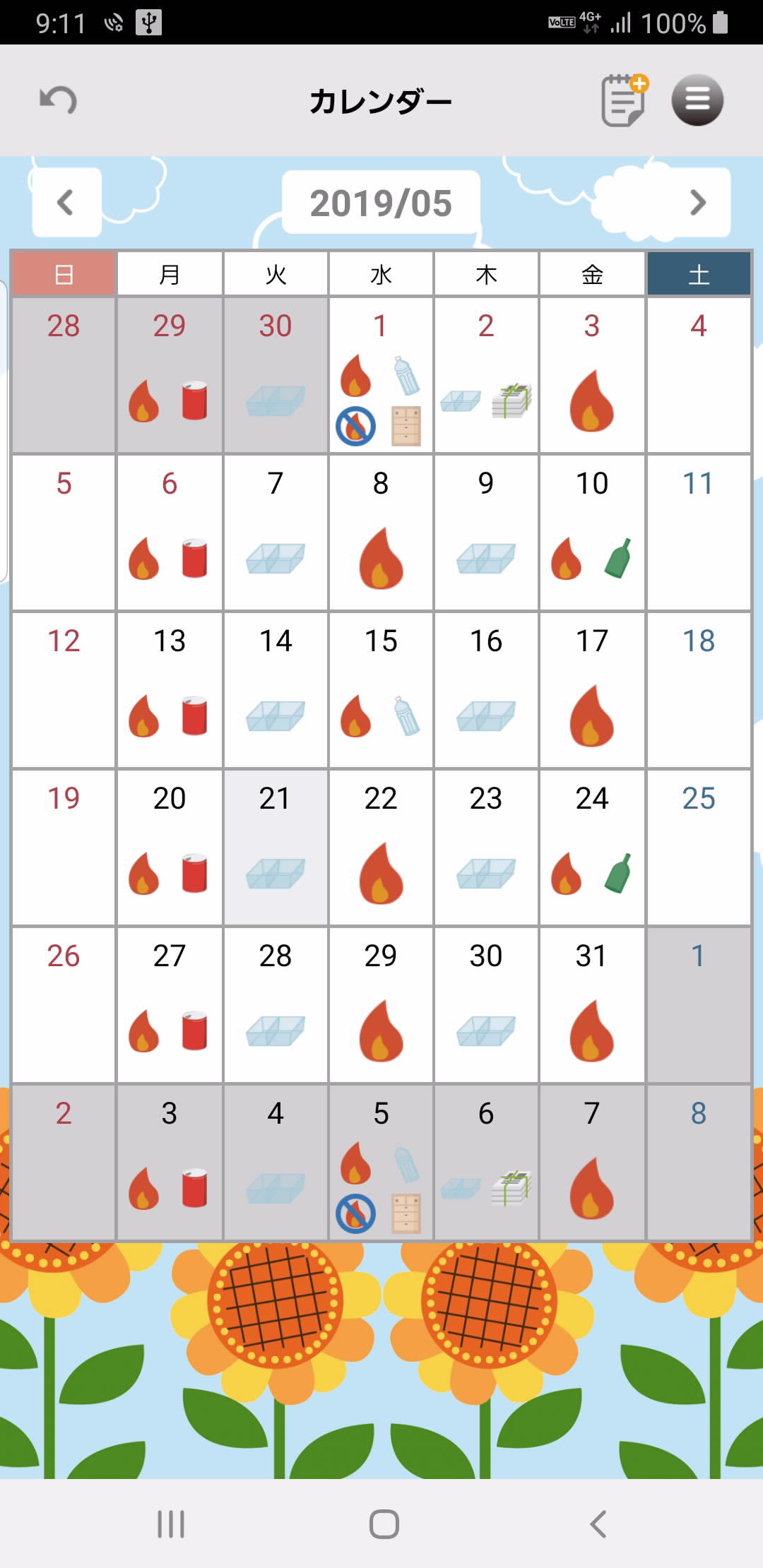Go to the next month
The image size is (763, 1568).
tap(697, 203)
